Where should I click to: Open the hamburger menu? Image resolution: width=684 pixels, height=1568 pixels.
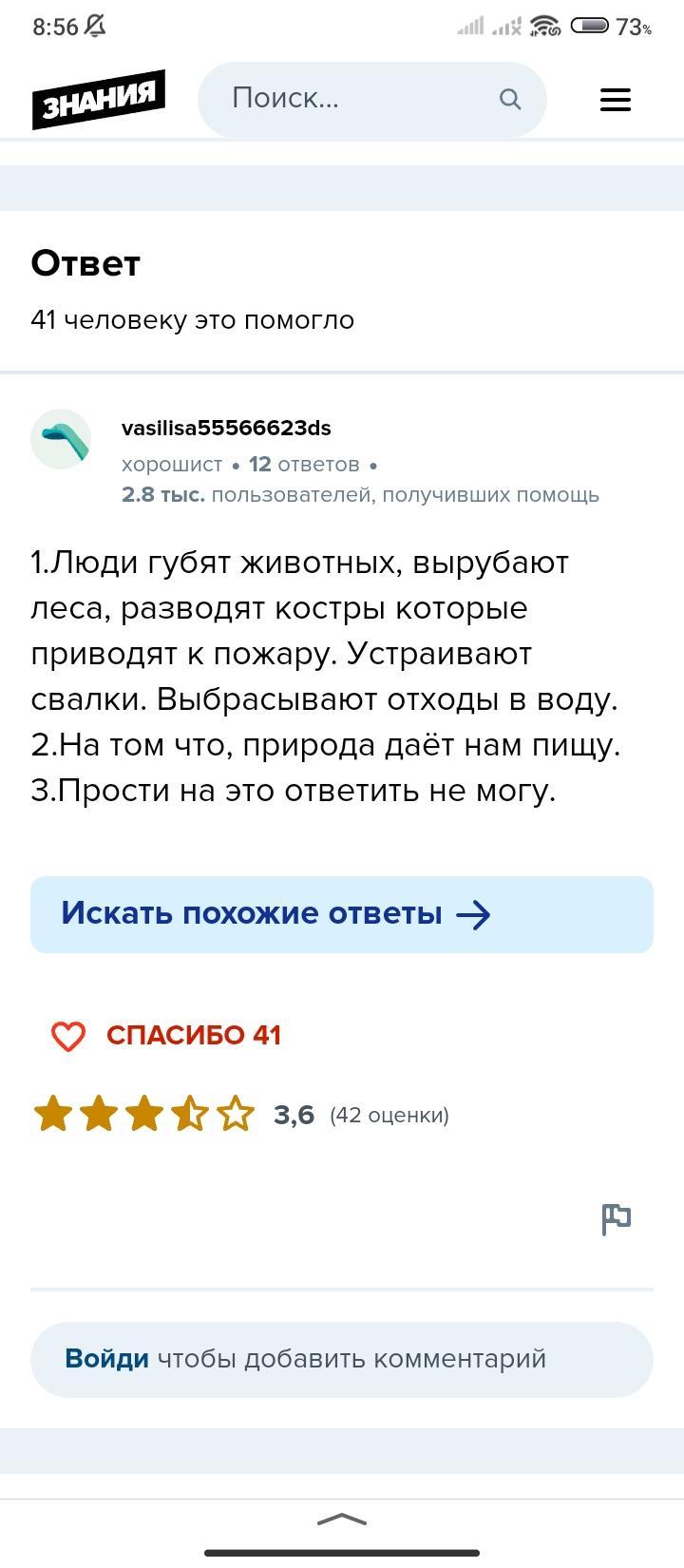click(x=616, y=99)
